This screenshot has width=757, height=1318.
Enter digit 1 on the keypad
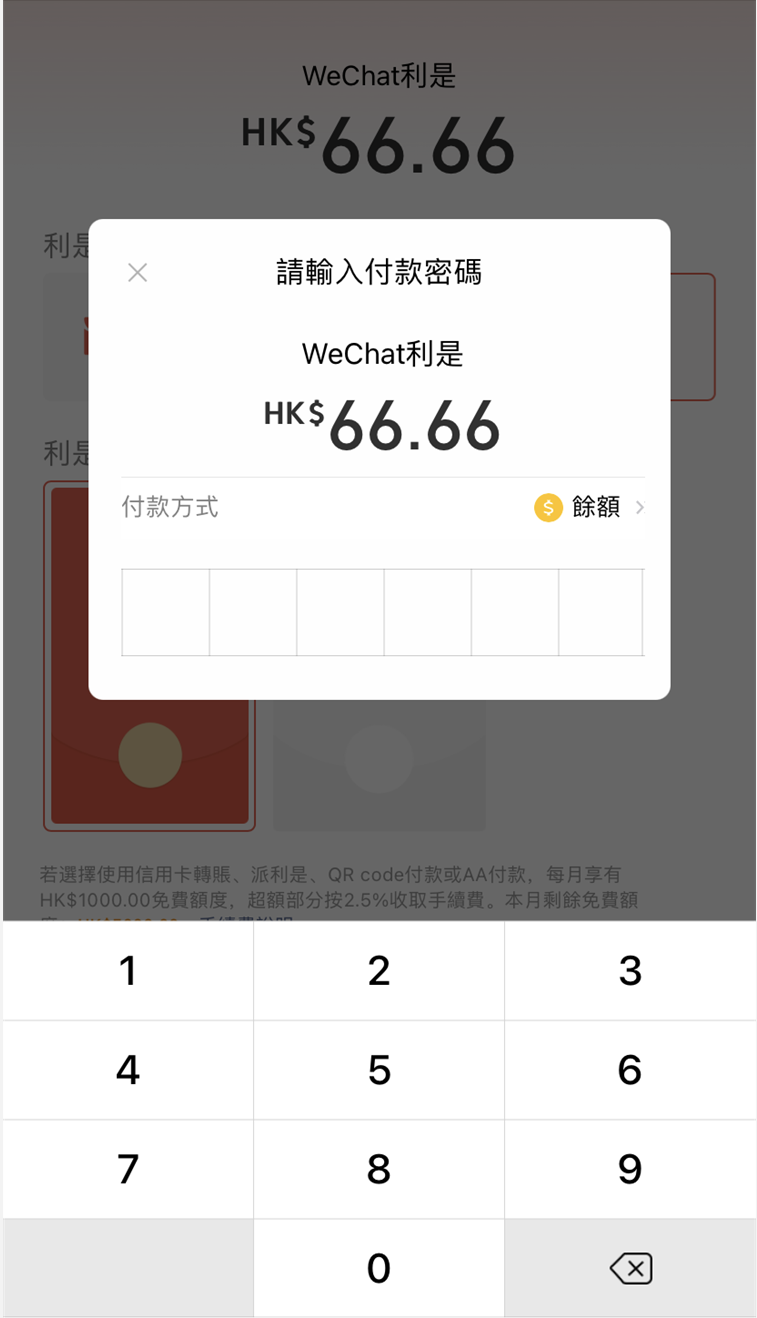point(128,970)
